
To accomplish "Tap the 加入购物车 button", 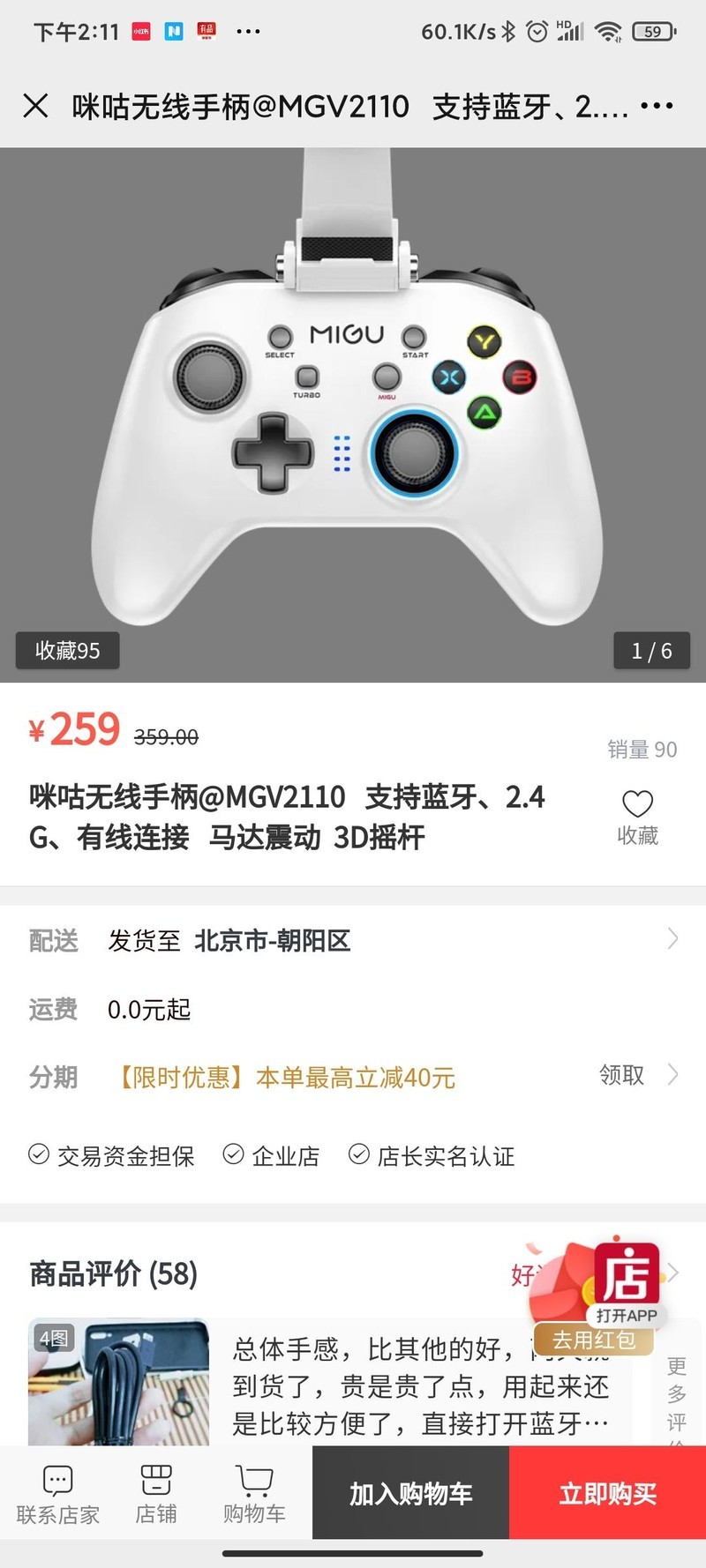I will click(x=411, y=1495).
